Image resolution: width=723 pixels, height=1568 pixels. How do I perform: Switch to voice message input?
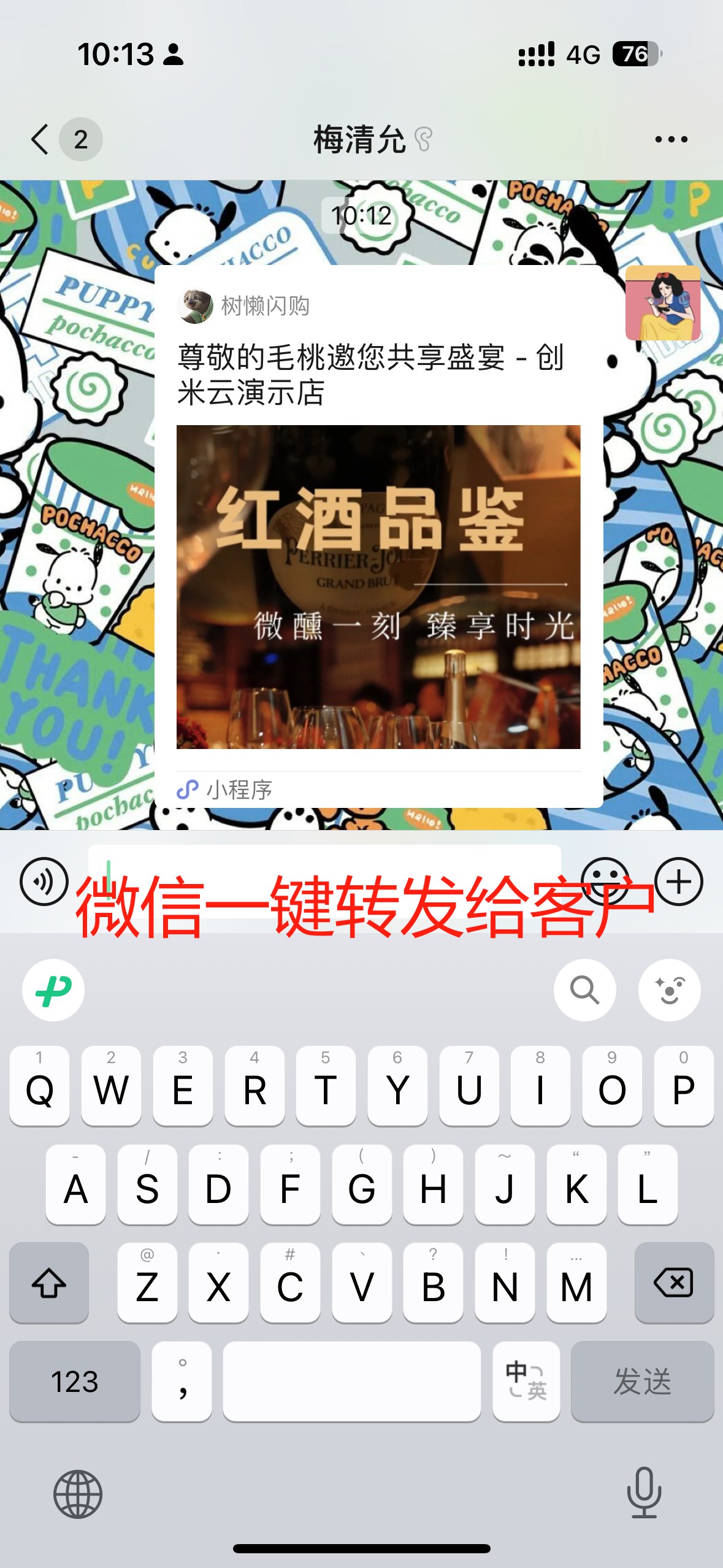click(x=44, y=882)
